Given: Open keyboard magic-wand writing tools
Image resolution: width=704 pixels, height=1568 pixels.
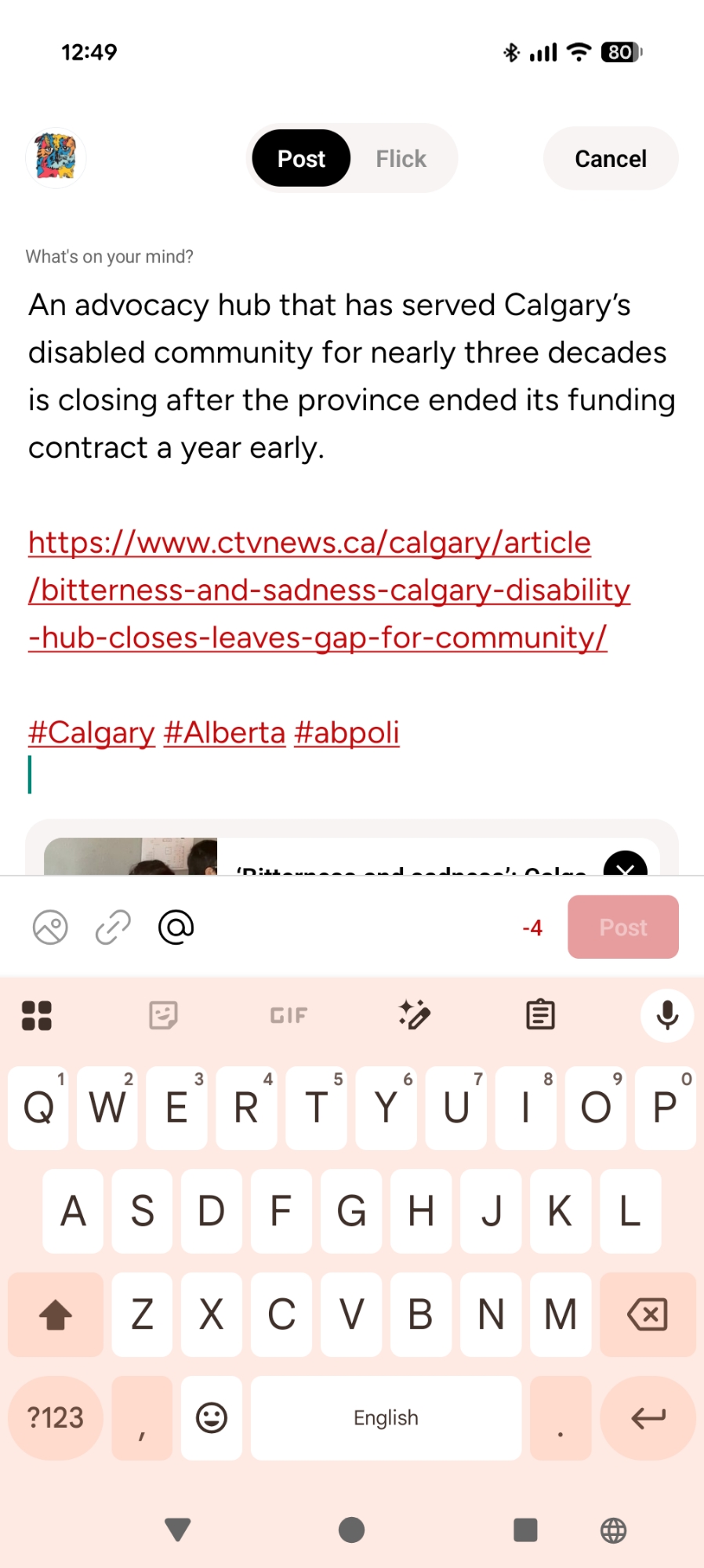Looking at the screenshot, I should [414, 1015].
